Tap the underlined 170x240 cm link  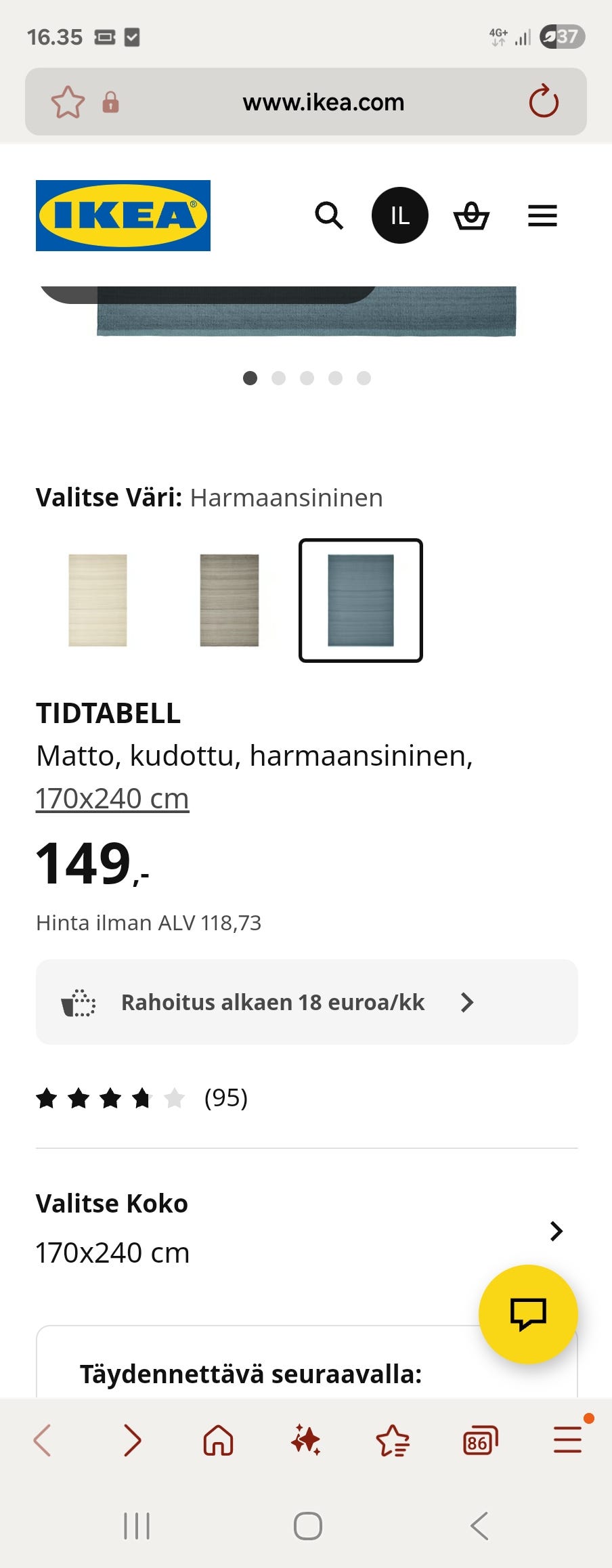click(x=112, y=798)
